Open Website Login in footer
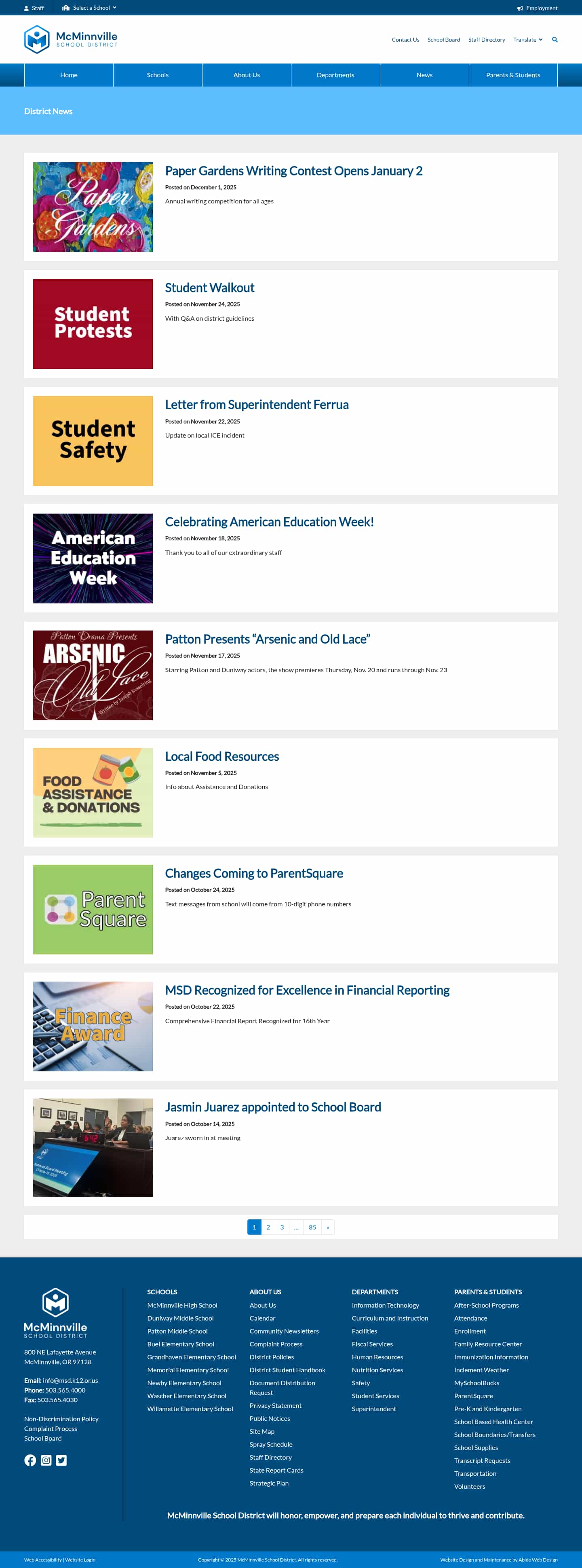Image resolution: width=582 pixels, height=1568 pixels. [x=80, y=1560]
